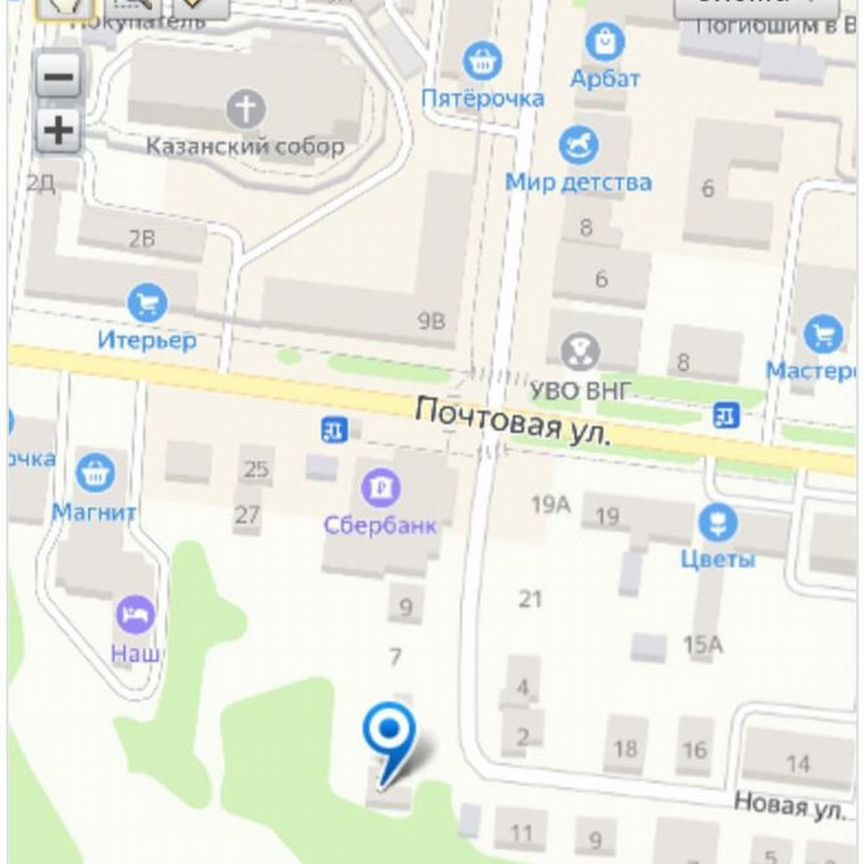
Task: Select the ruler distance tool
Action: tap(201, 7)
